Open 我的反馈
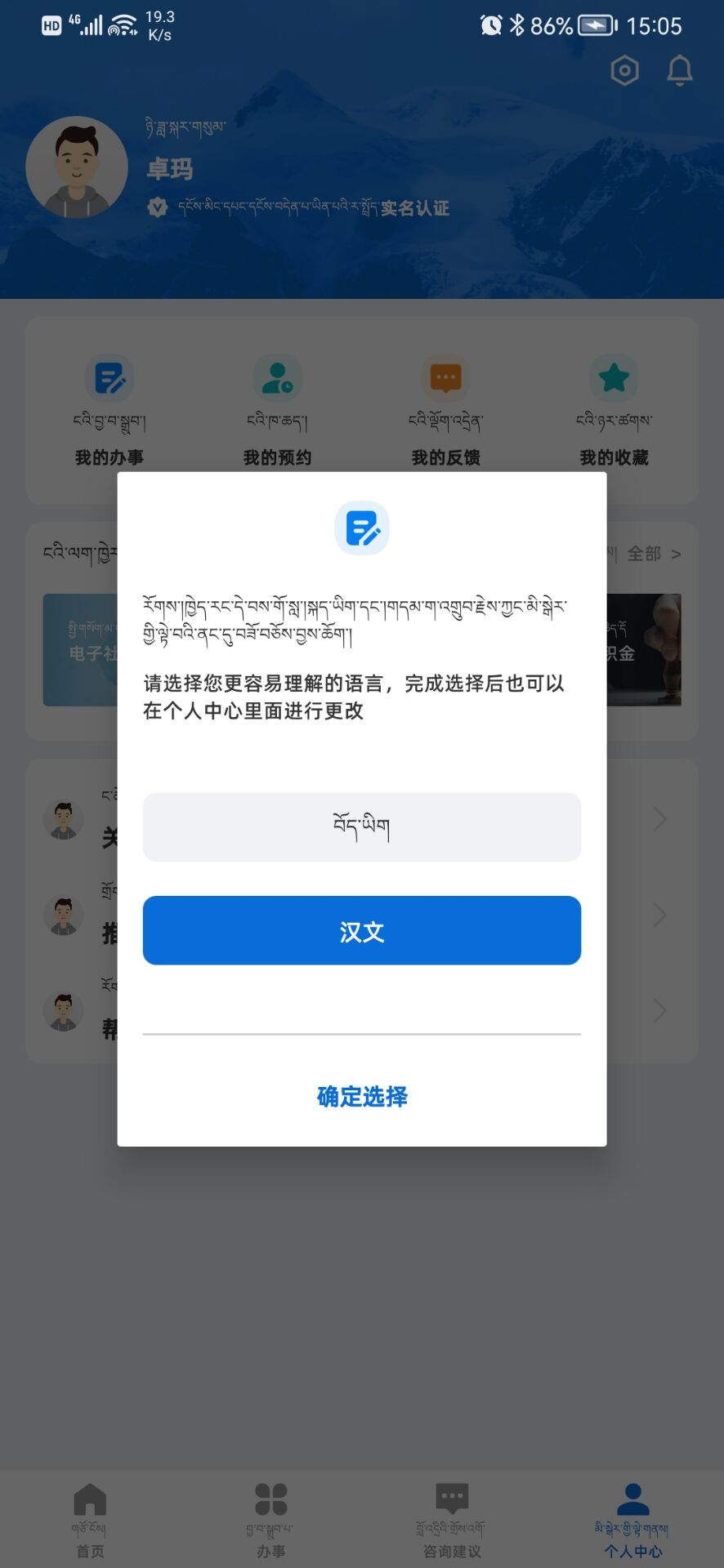Screen dimensions: 724x1568 click(x=445, y=411)
